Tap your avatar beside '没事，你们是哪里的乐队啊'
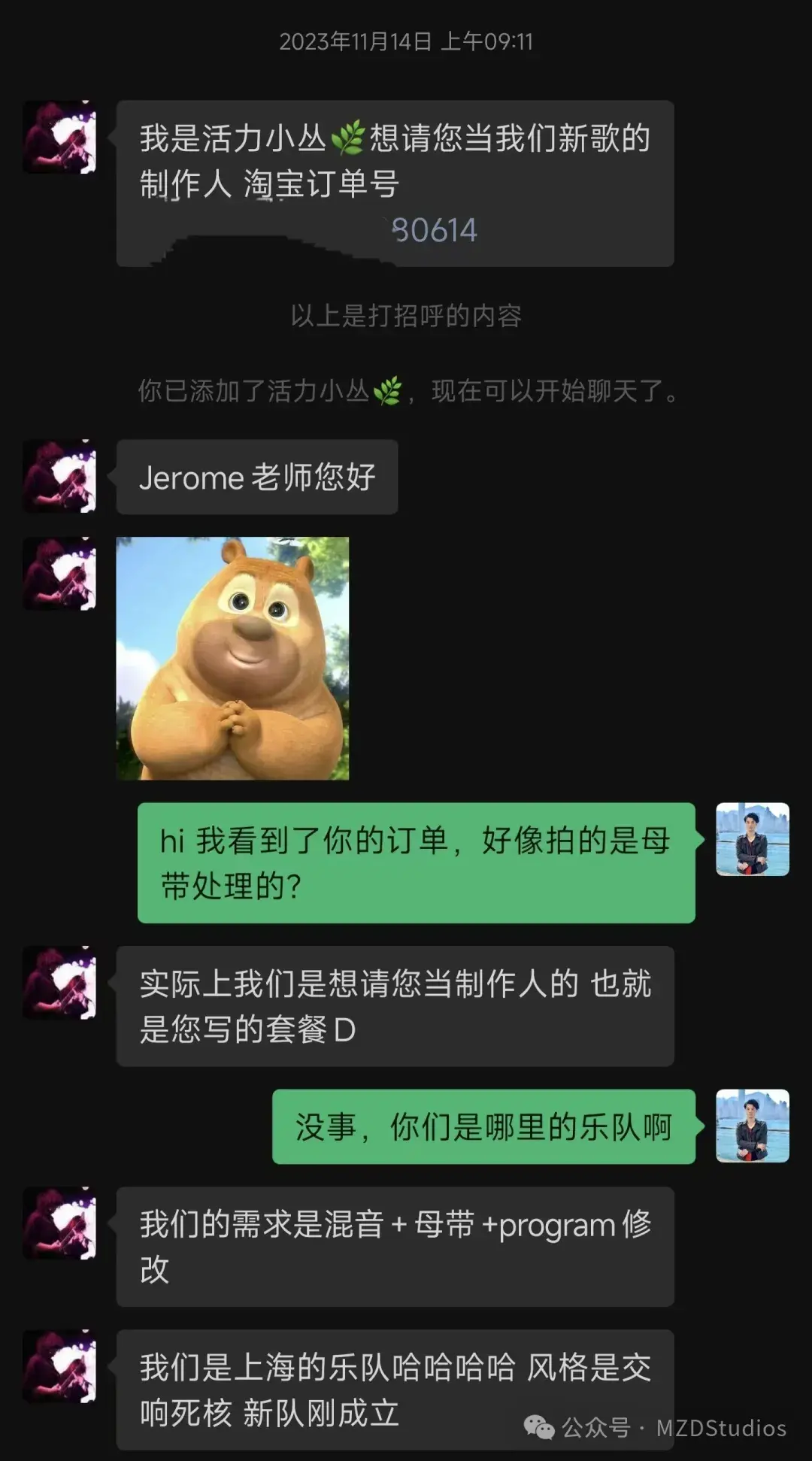This screenshot has height=1461, width=812. pos(752,1126)
